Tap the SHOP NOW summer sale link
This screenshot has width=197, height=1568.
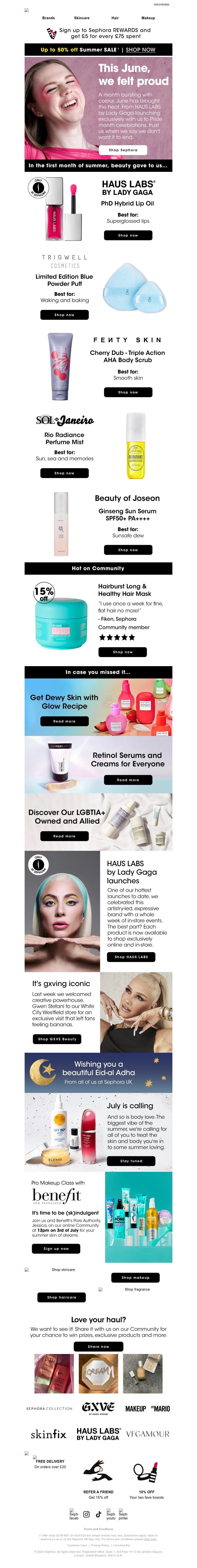(x=140, y=50)
